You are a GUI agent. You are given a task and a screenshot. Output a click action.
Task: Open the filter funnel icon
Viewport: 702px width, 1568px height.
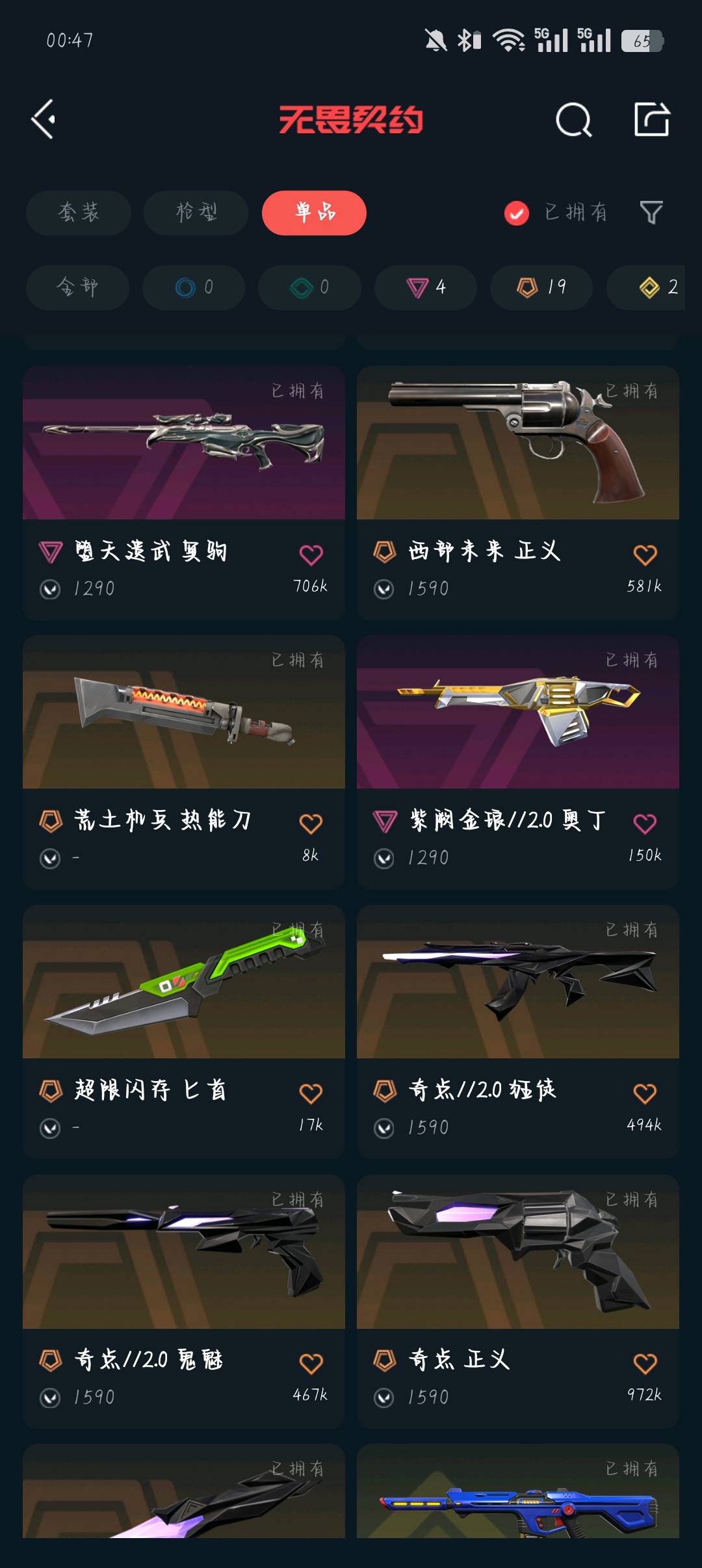click(x=651, y=212)
